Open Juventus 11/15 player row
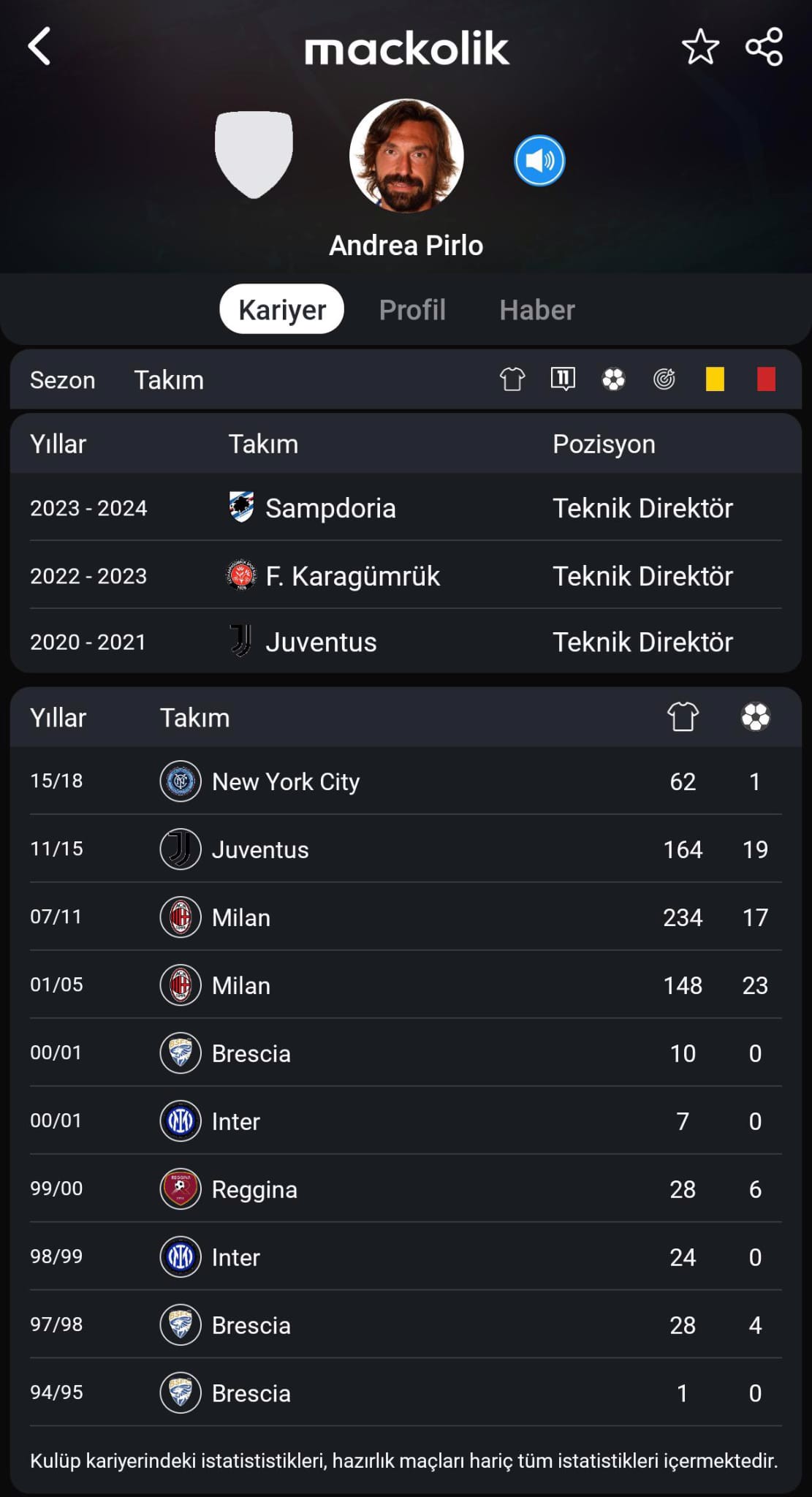This screenshot has height=1497, width=812. click(x=406, y=849)
